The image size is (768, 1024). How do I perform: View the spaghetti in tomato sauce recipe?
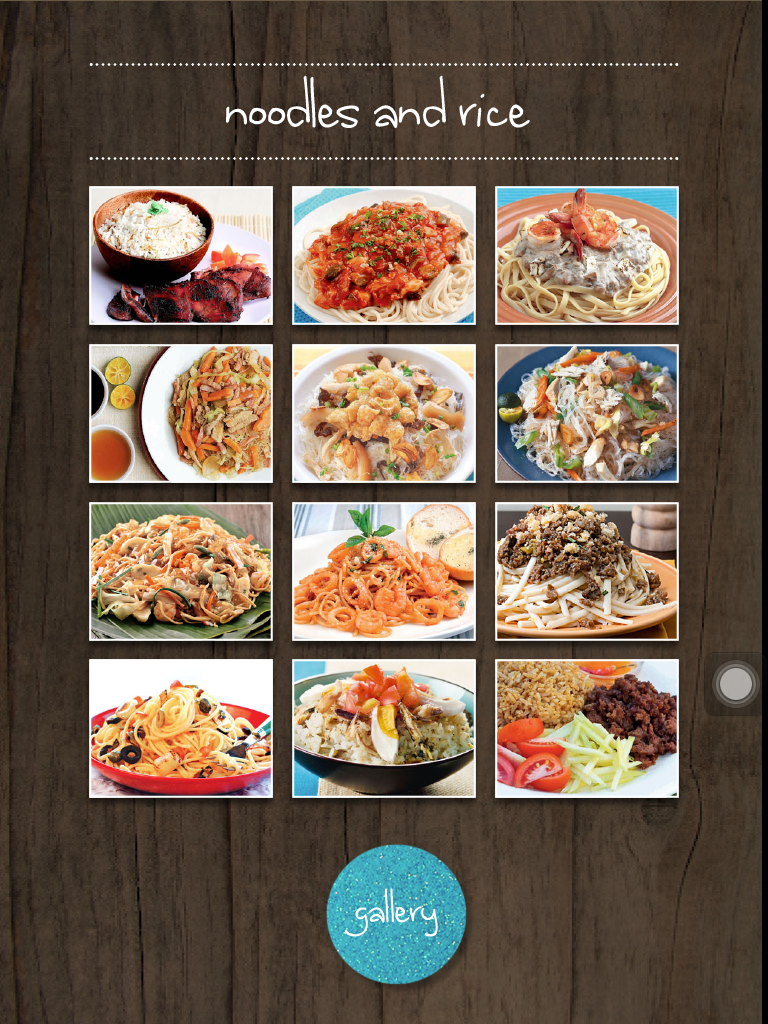click(384, 255)
